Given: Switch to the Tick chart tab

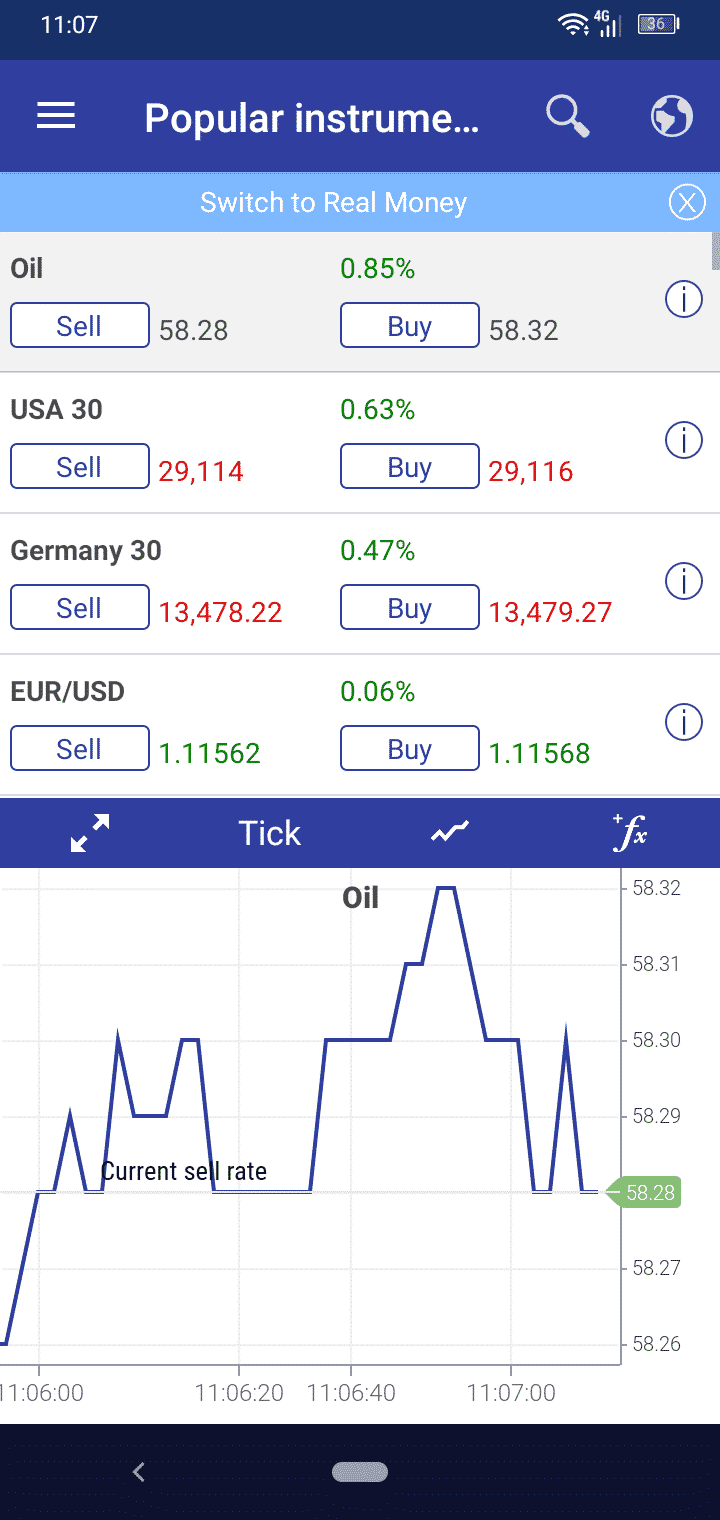Looking at the screenshot, I should [269, 832].
